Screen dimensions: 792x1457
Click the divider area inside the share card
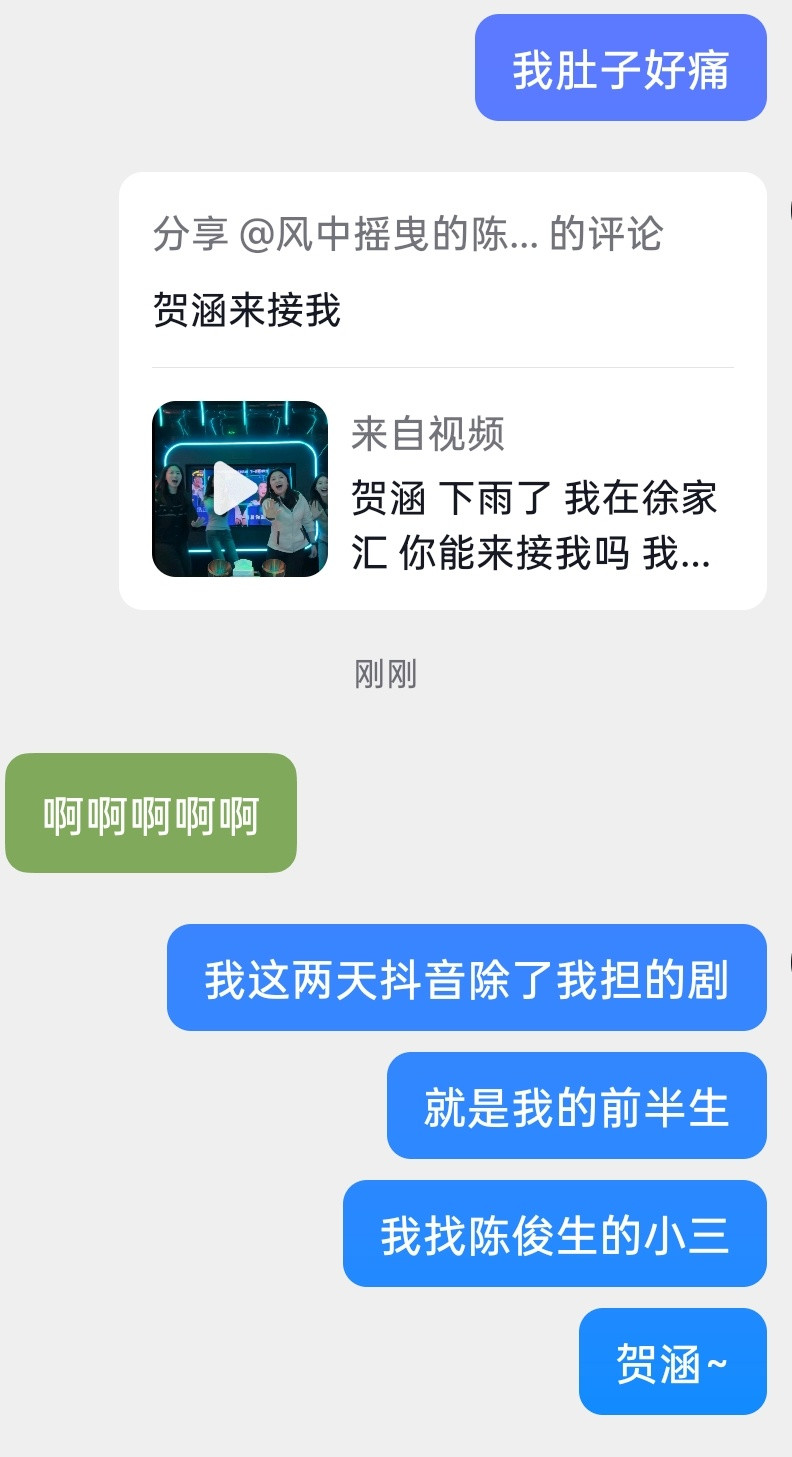443,366
